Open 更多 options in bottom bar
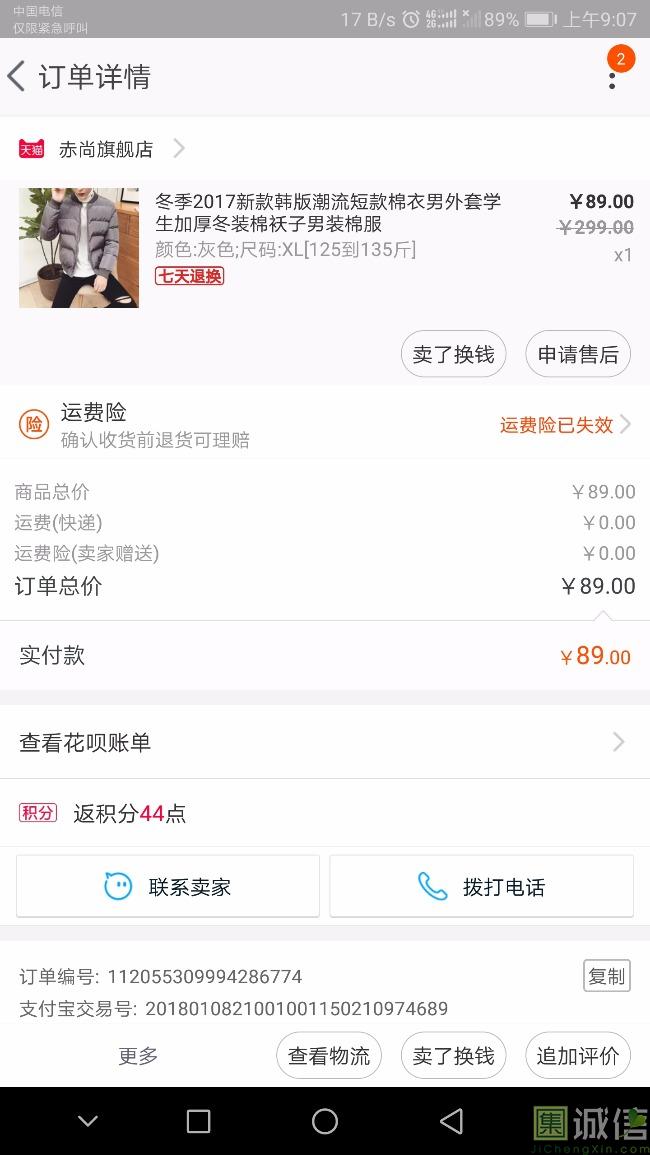This screenshot has height=1155, width=650. coord(138,1056)
